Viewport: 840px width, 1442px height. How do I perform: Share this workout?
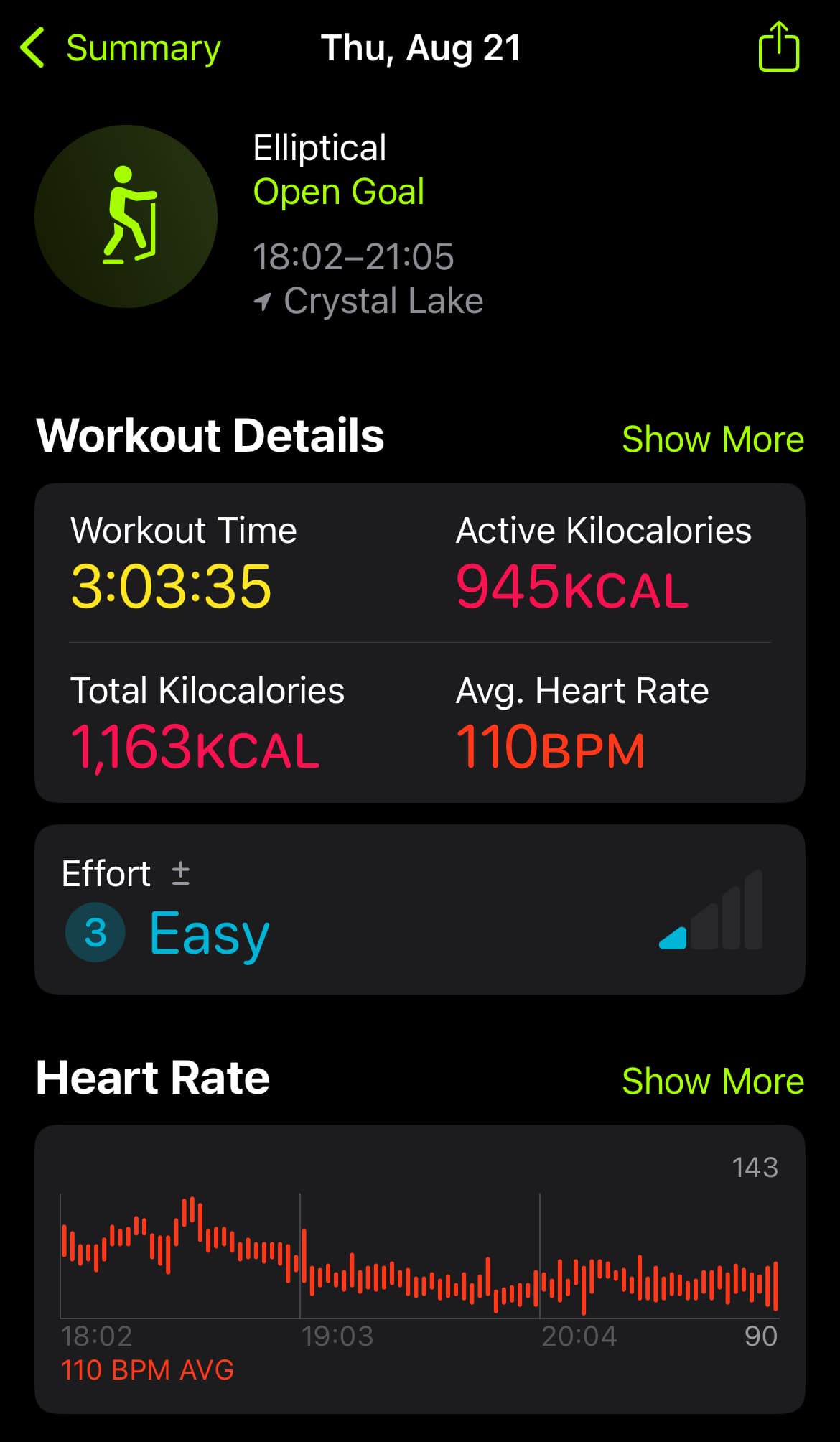[x=778, y=47]
